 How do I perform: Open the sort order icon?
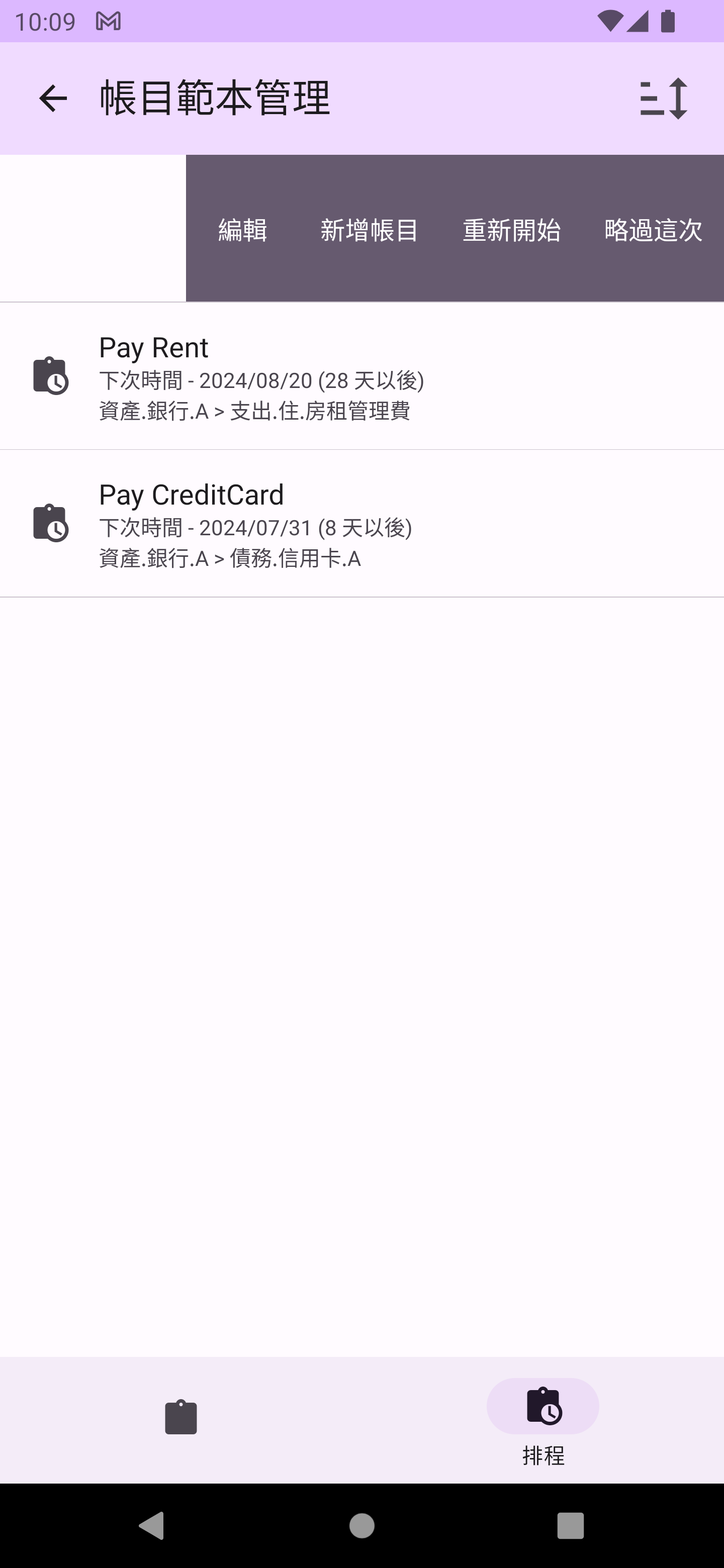pos(663,99)
